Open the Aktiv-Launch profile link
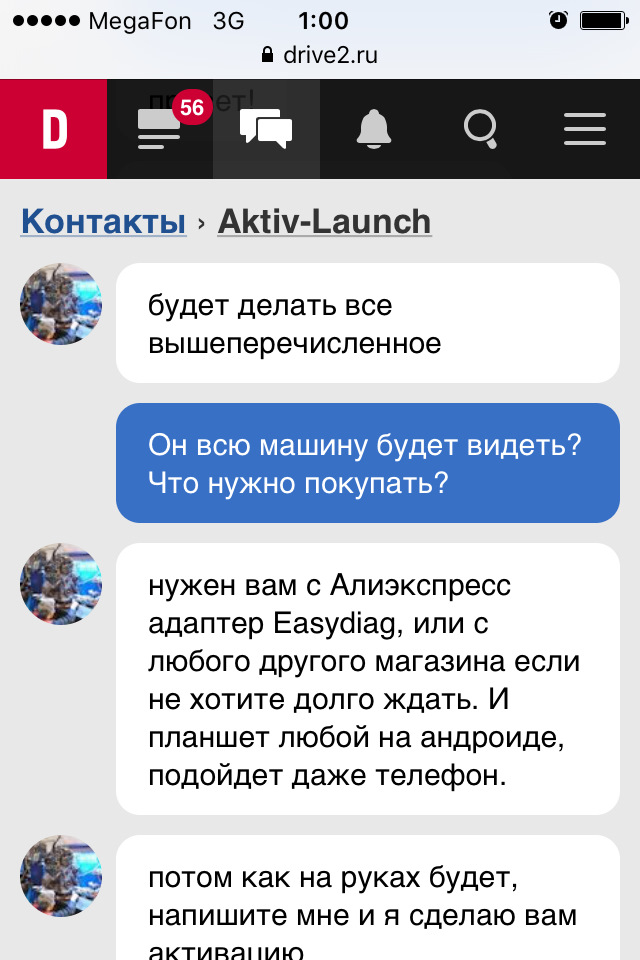The image size is (640, 960). (x=324, y=221)
